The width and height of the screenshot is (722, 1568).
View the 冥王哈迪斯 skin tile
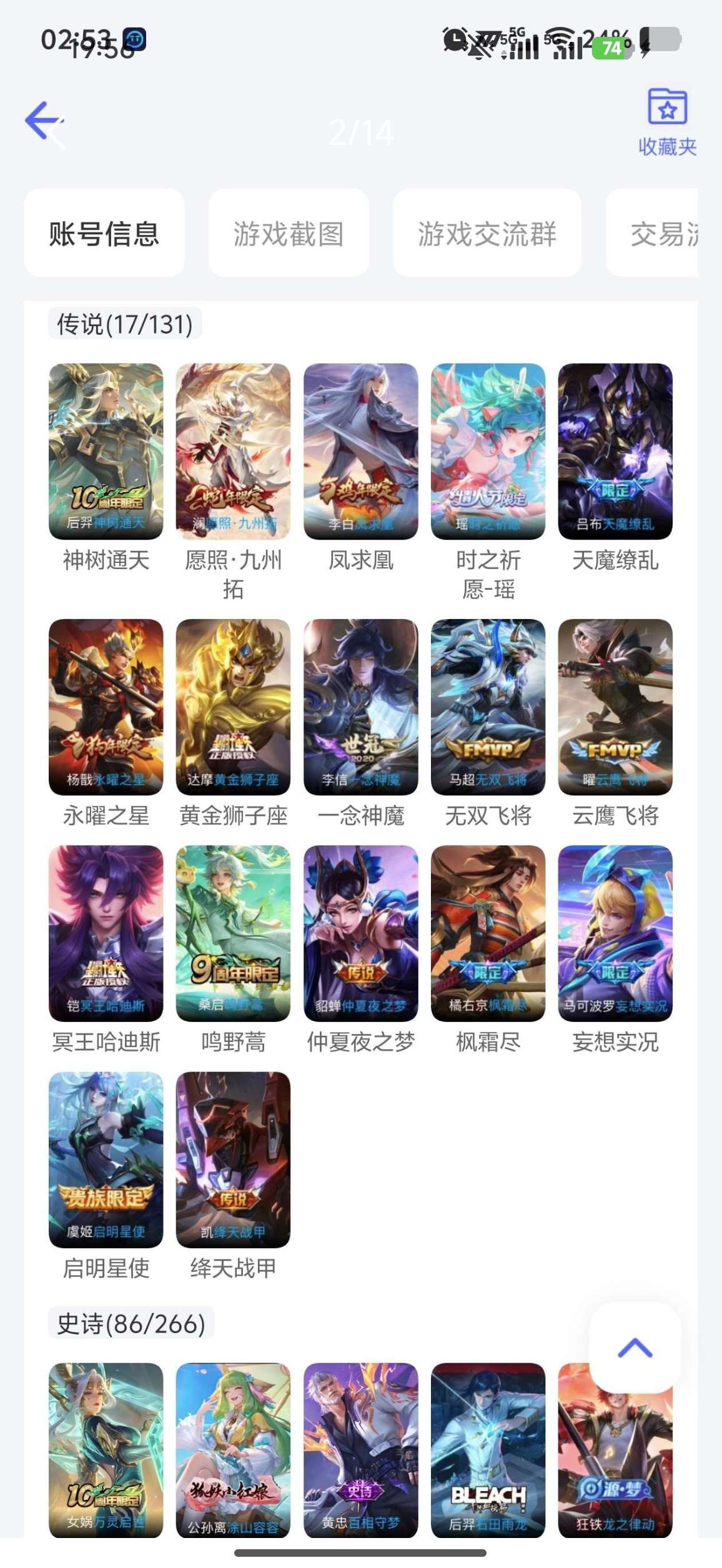pyautogui.click(x=106, y=933)
